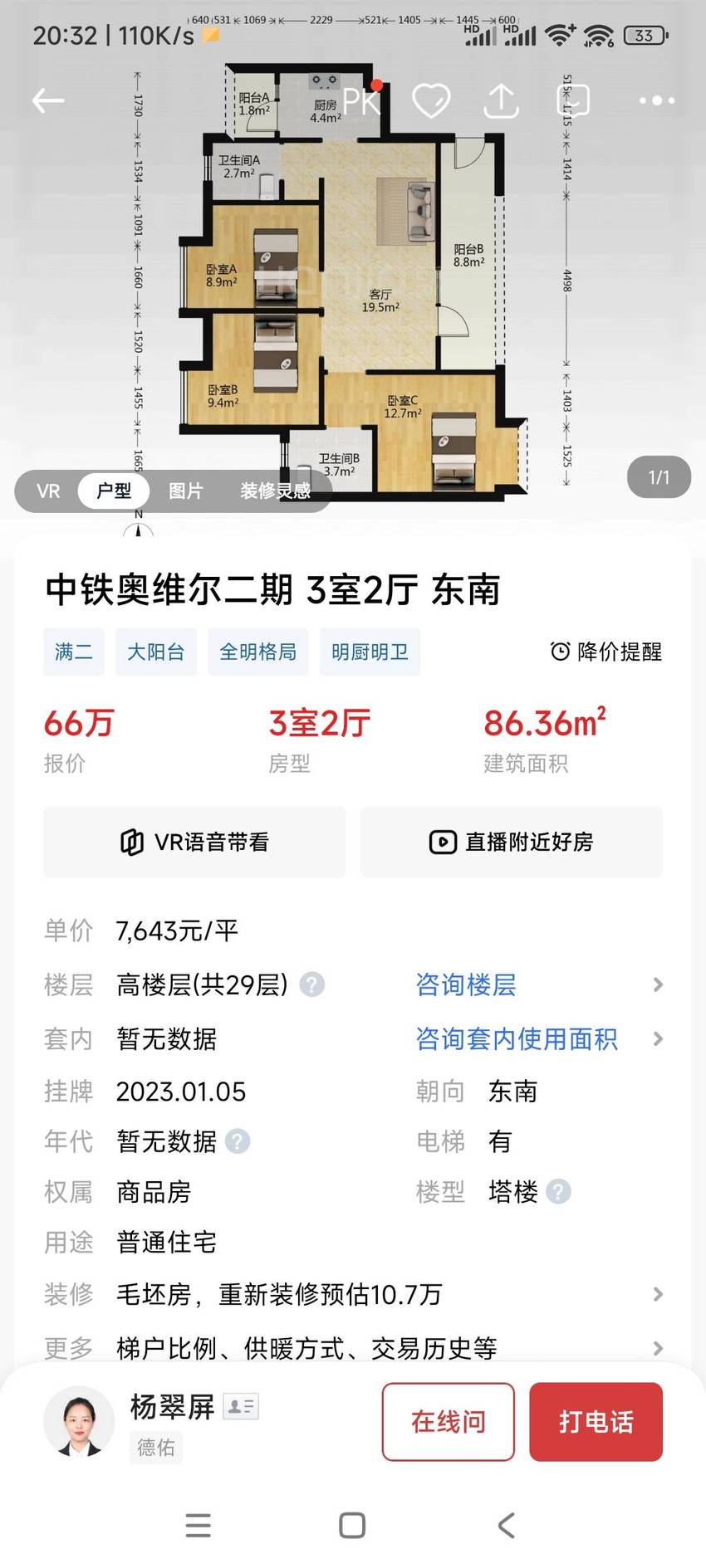Open the PK compare feature

[361, 100]
